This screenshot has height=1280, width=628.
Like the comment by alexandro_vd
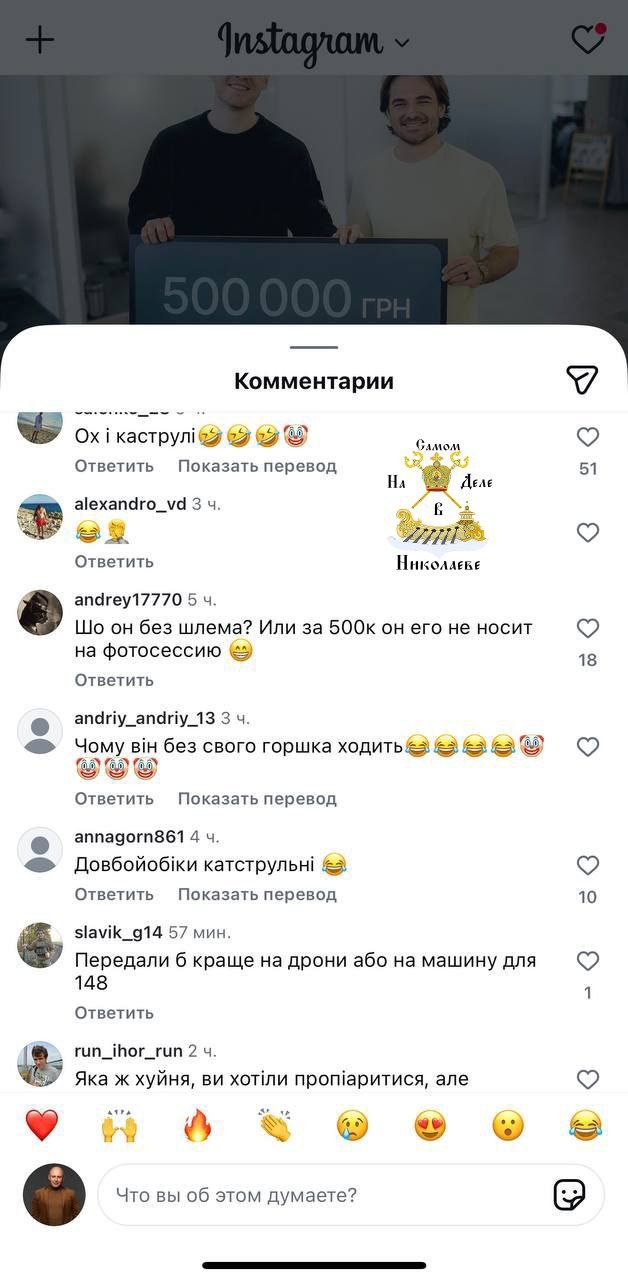588,533
